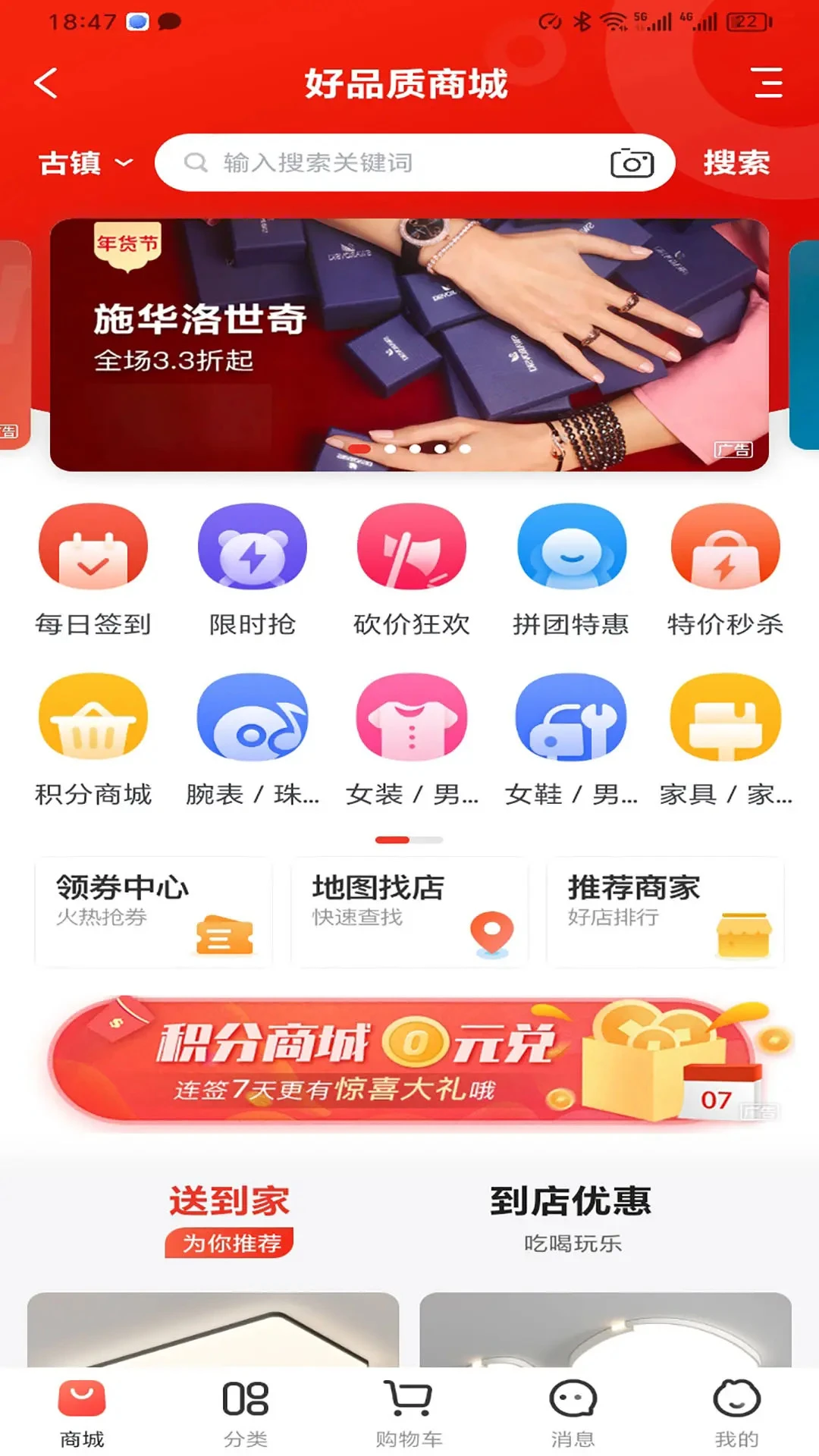This screenshot has width=819, height=1456.
Task: Open 特价秒杀 special offers
Action: point(726,570)
